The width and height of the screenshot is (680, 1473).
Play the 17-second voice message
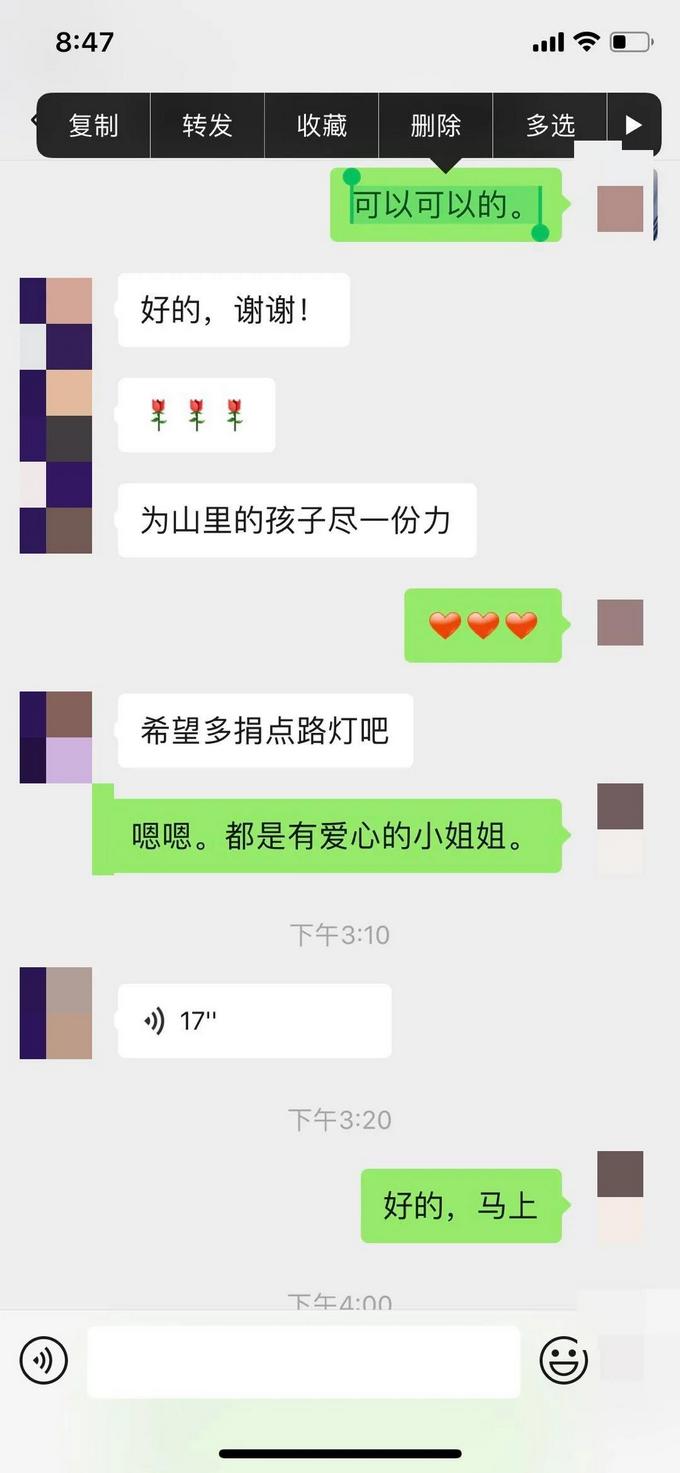(x=254, y=1021)
